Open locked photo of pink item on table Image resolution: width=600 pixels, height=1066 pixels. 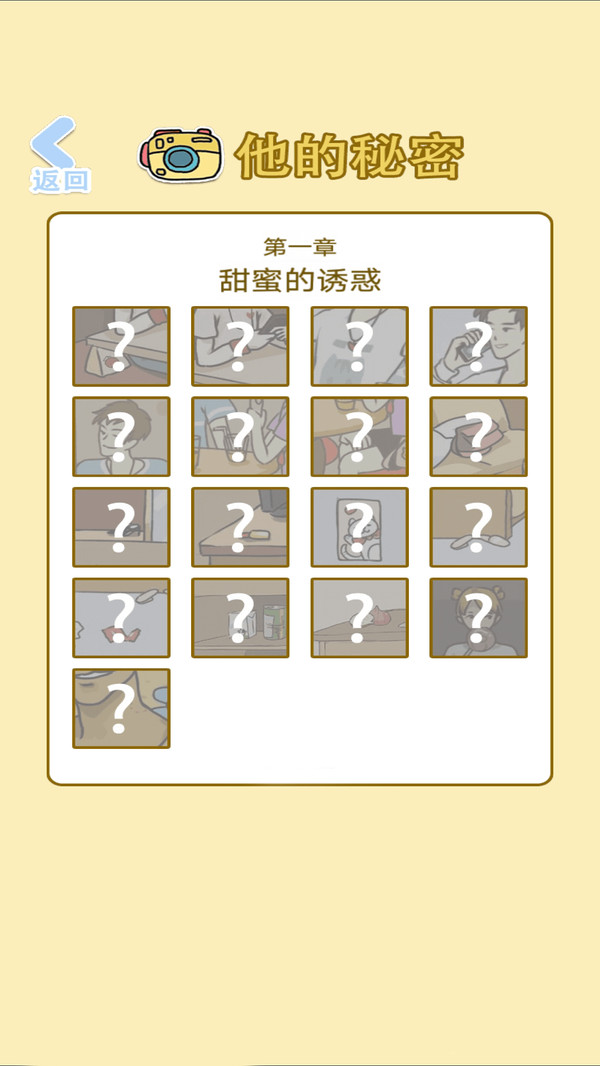pyautogui.click(x=359, y=617)
